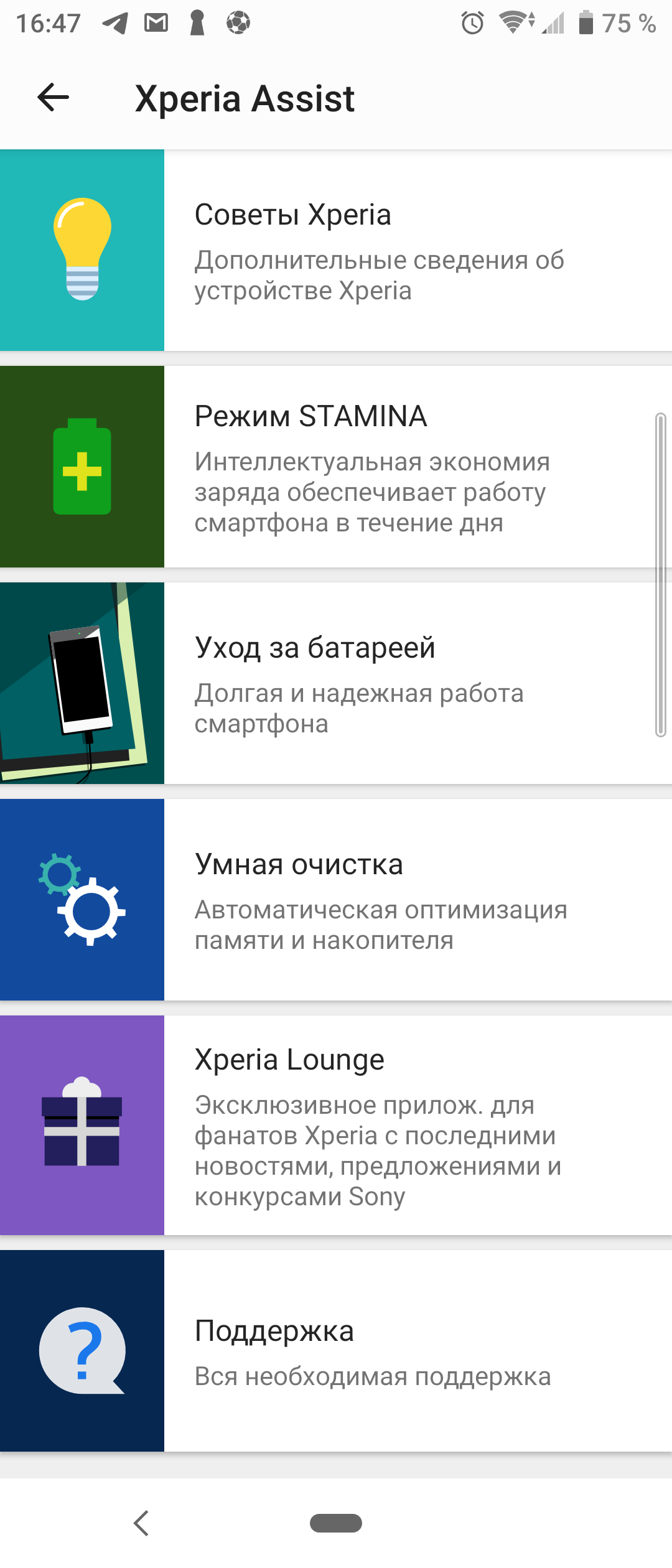Open Xperia Lounge
The width and height of the screenshot is (672, 1568).
pos(336,1125)
